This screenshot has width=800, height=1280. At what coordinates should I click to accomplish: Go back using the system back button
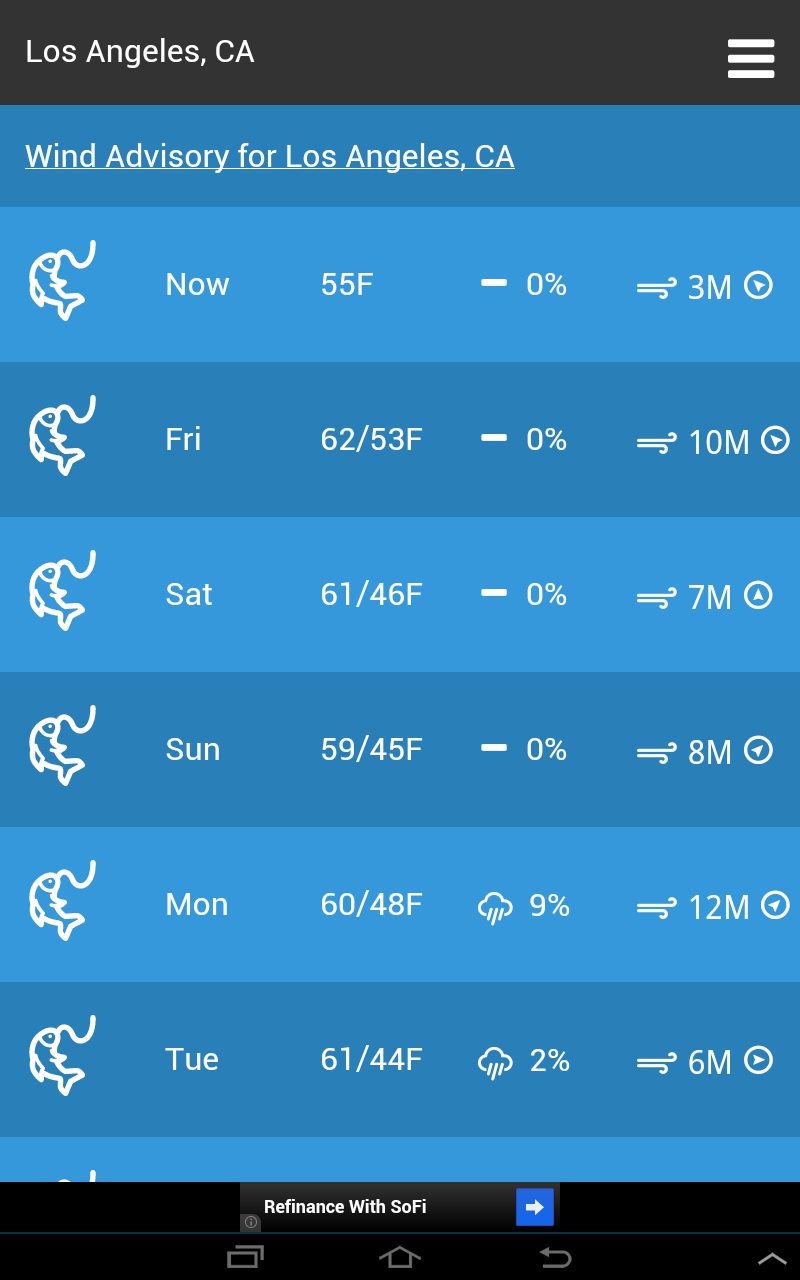(555, 1257)
